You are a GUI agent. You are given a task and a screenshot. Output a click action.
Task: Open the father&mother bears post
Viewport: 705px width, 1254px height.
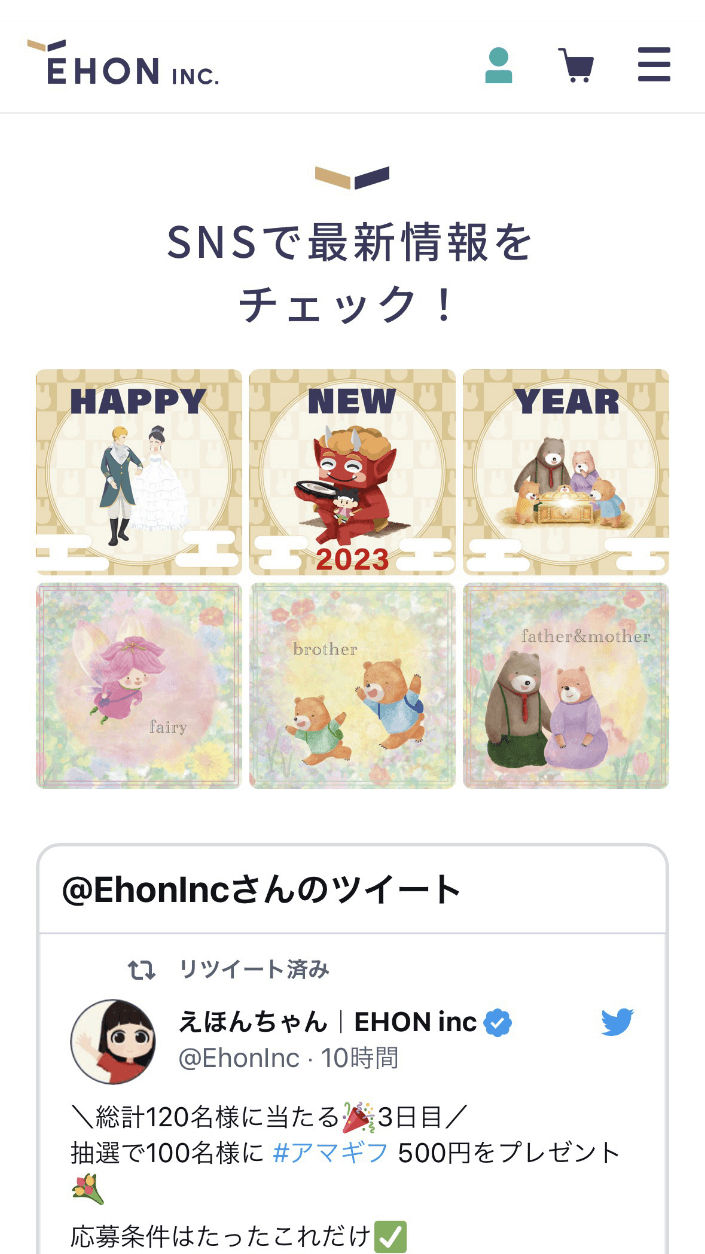(x=566, y=686)
